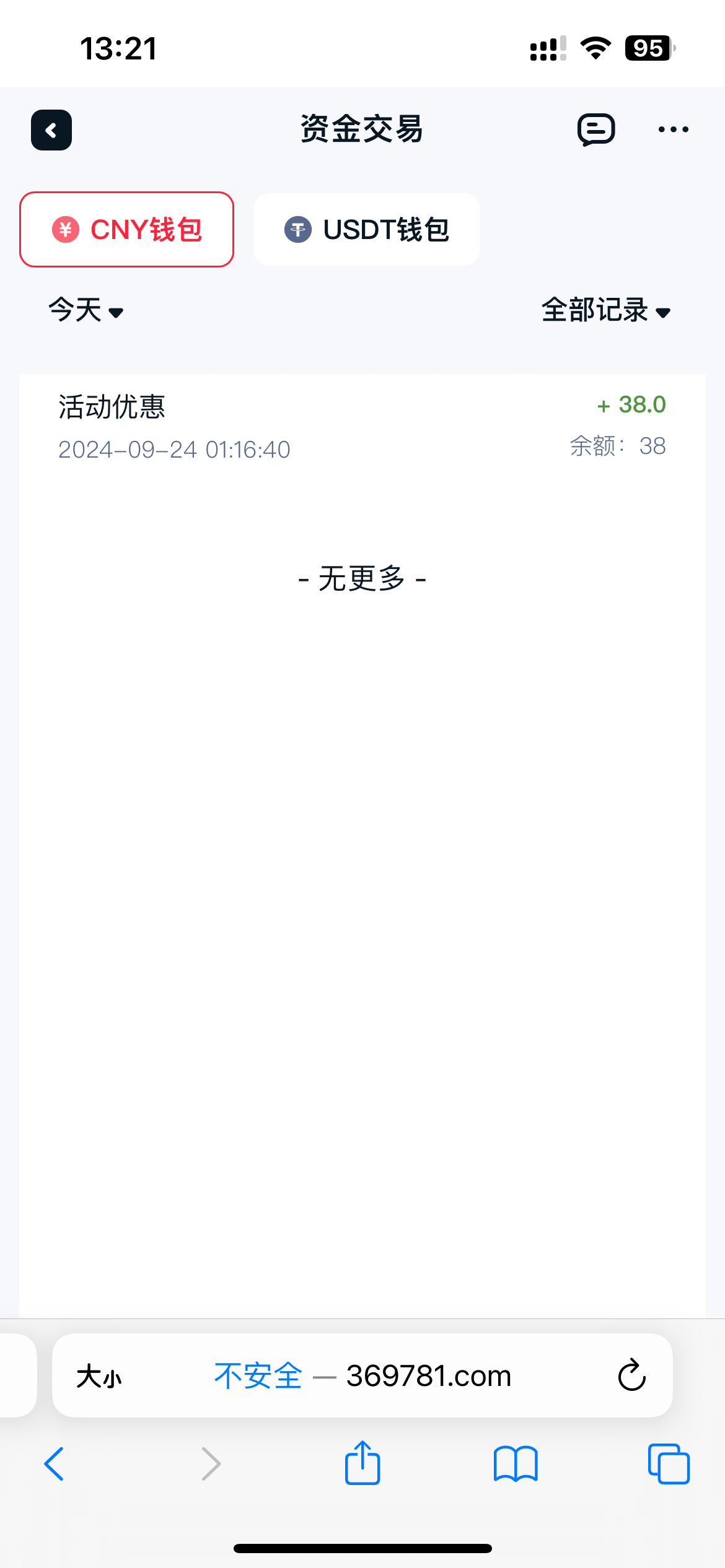Viewport: 725px width, 1568px height.
Task: Switch to the USDT钱包 tab
Action: (366, 229)
